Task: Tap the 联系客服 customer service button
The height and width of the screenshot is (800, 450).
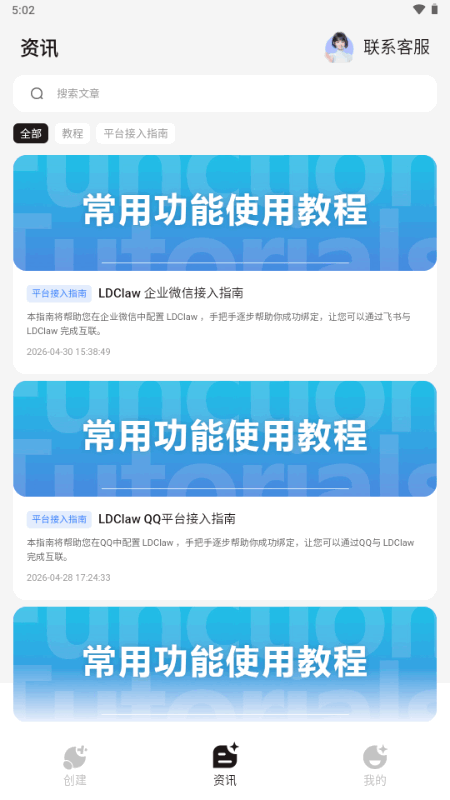Action: click(378, 47)
